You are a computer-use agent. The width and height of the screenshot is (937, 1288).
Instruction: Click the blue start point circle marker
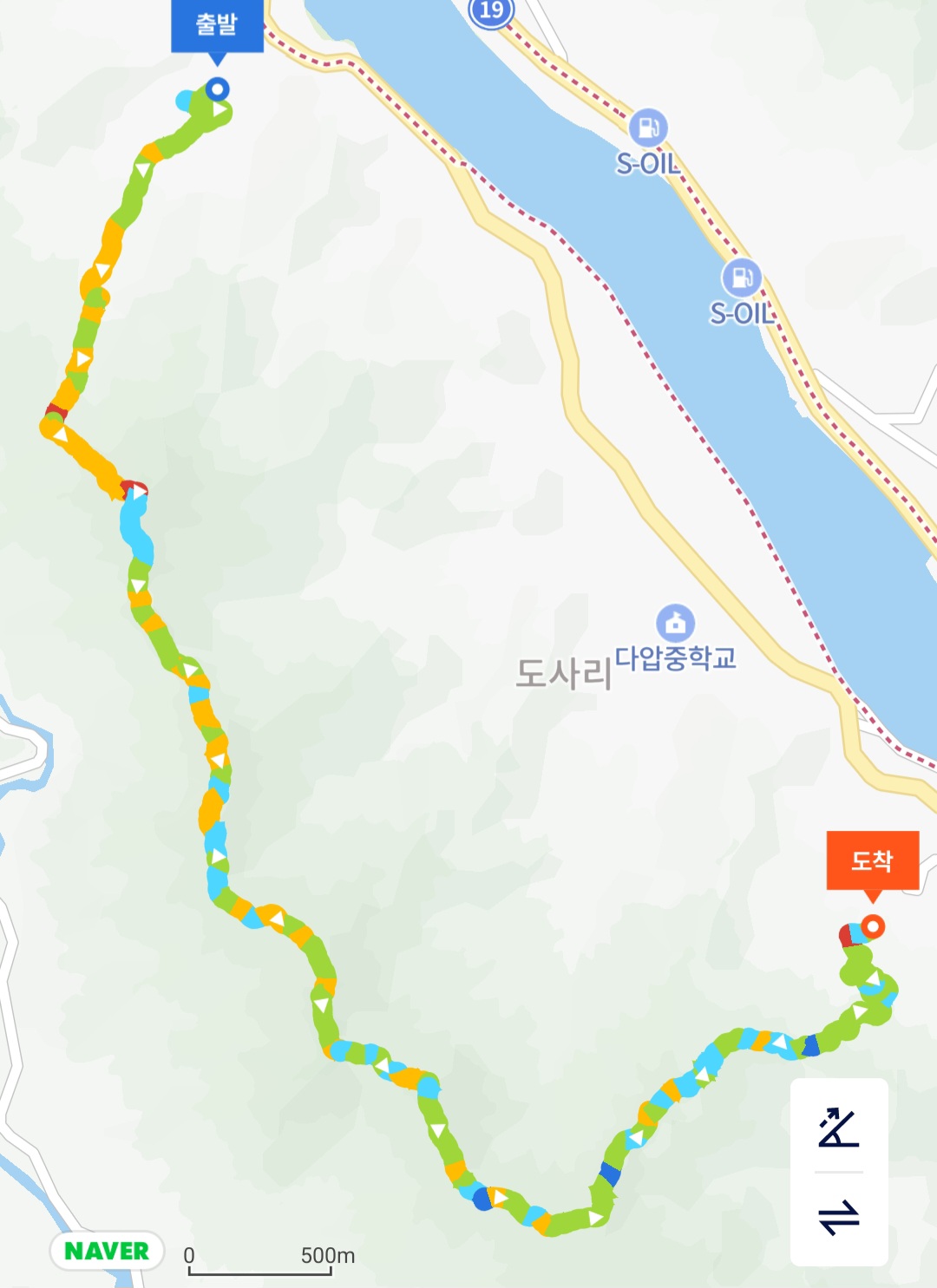coord(216,90)
